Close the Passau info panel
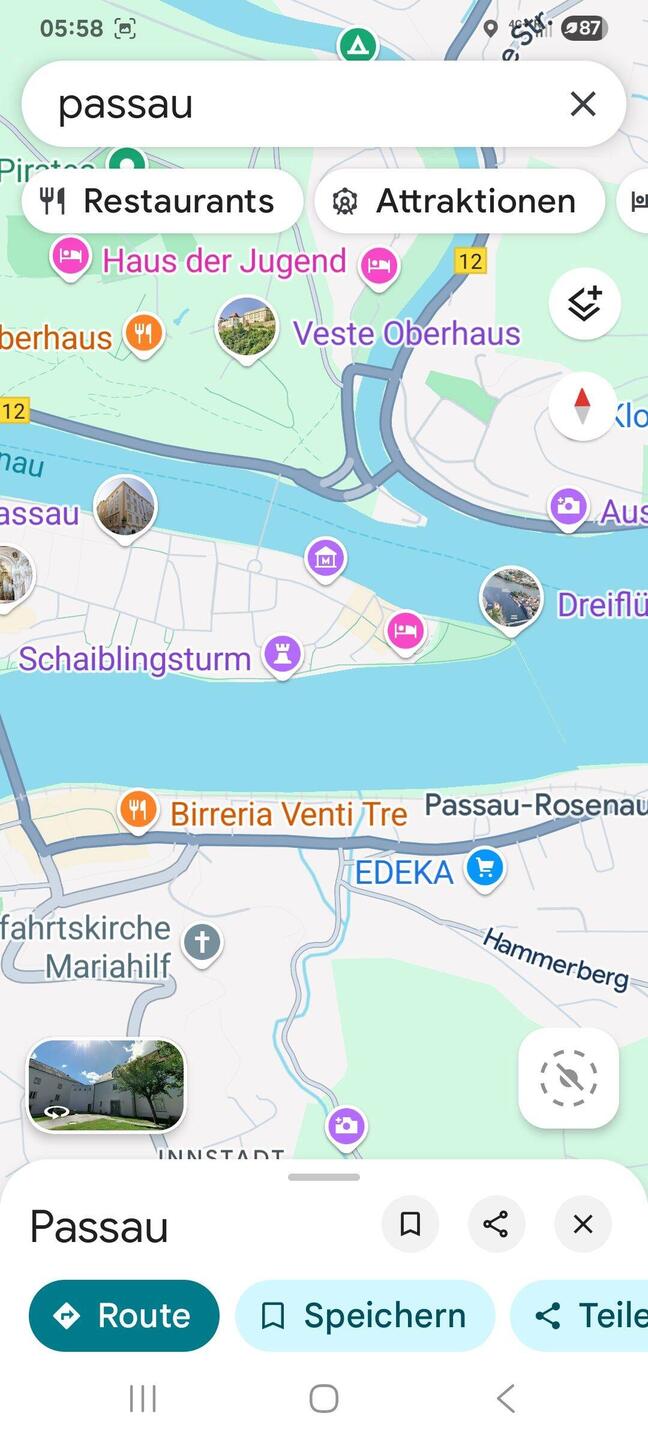The width and height of the screenshot is (648, 1440). pyautogui.click(x=583, y=1224)
